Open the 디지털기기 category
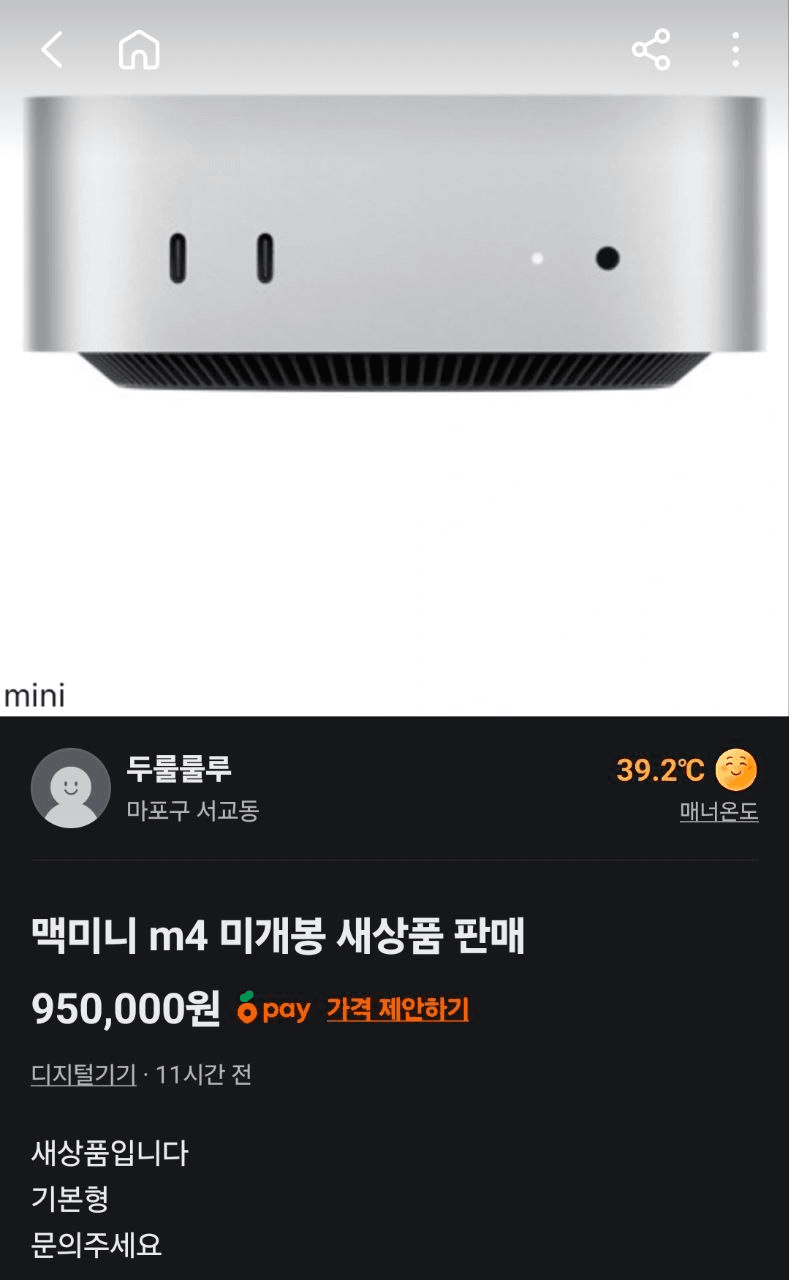Image resolution: width=789 pixels, height=1280 pixels. tap(84, 1075)
